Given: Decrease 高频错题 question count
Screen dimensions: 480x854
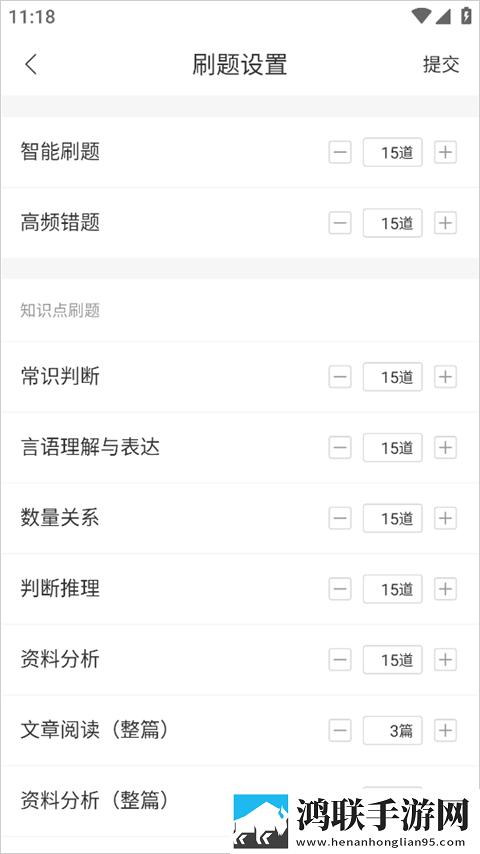Looking at the screenshot, I should click(x=340, y=223).
